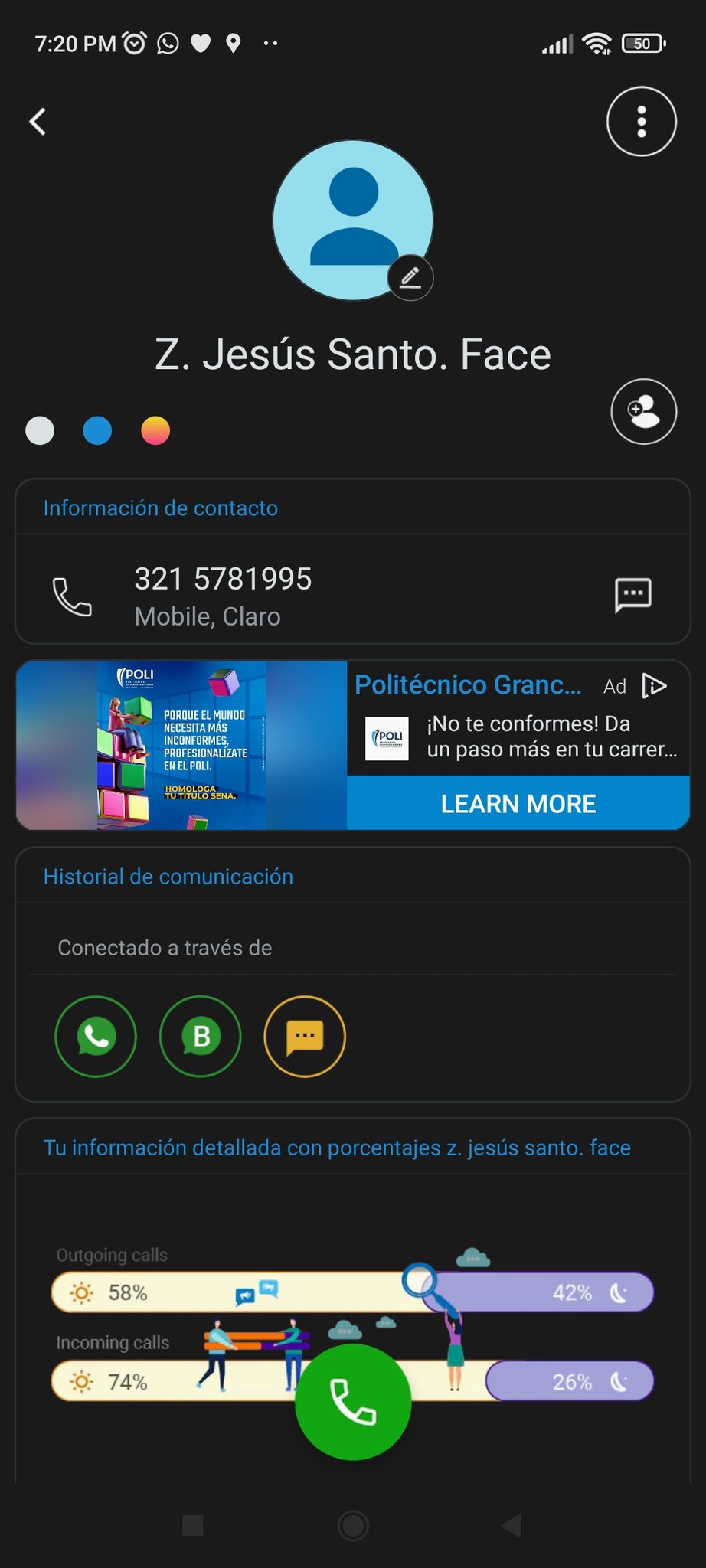Tap the add contact icon
This screenshot has width=706, height=1568.
[x=643, y=411]
